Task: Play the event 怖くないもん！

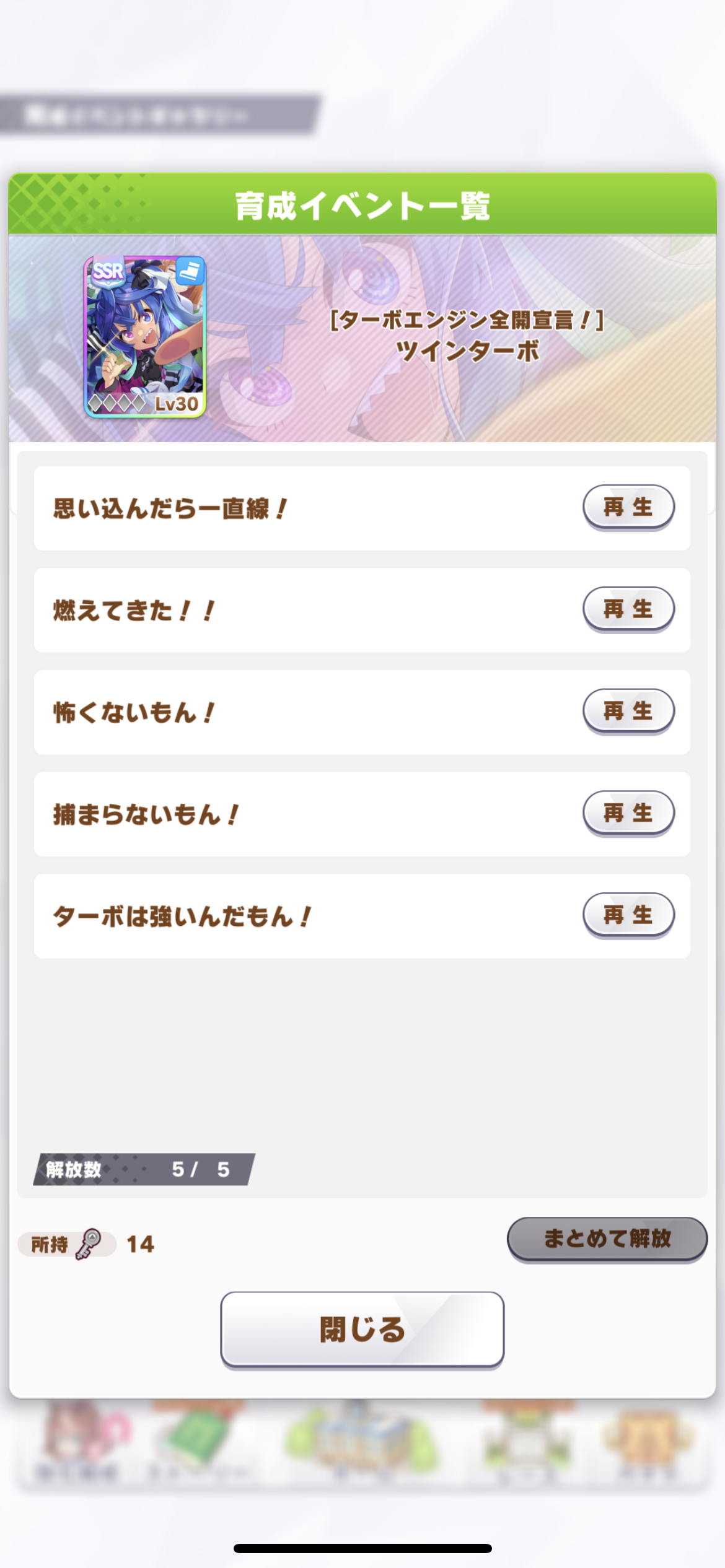Action: pyautogui.click(x=628, y=711)
